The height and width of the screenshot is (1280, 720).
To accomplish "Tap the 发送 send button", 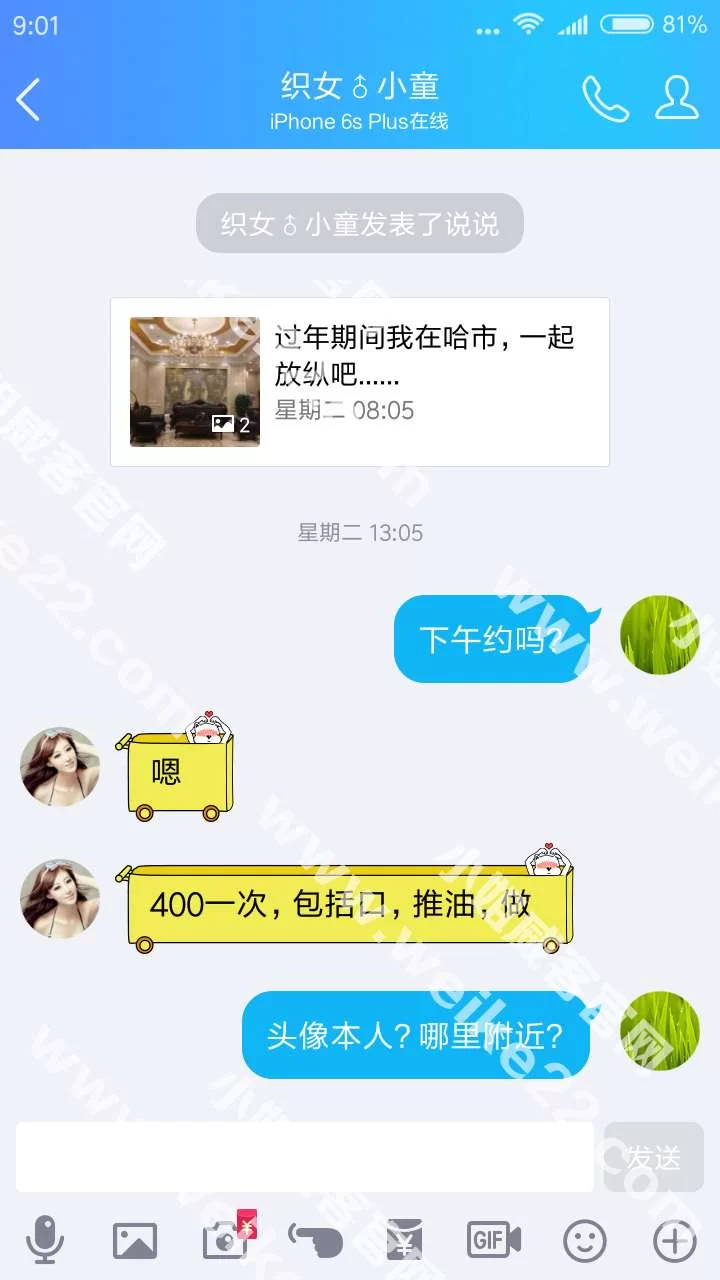I will 654,1157.
